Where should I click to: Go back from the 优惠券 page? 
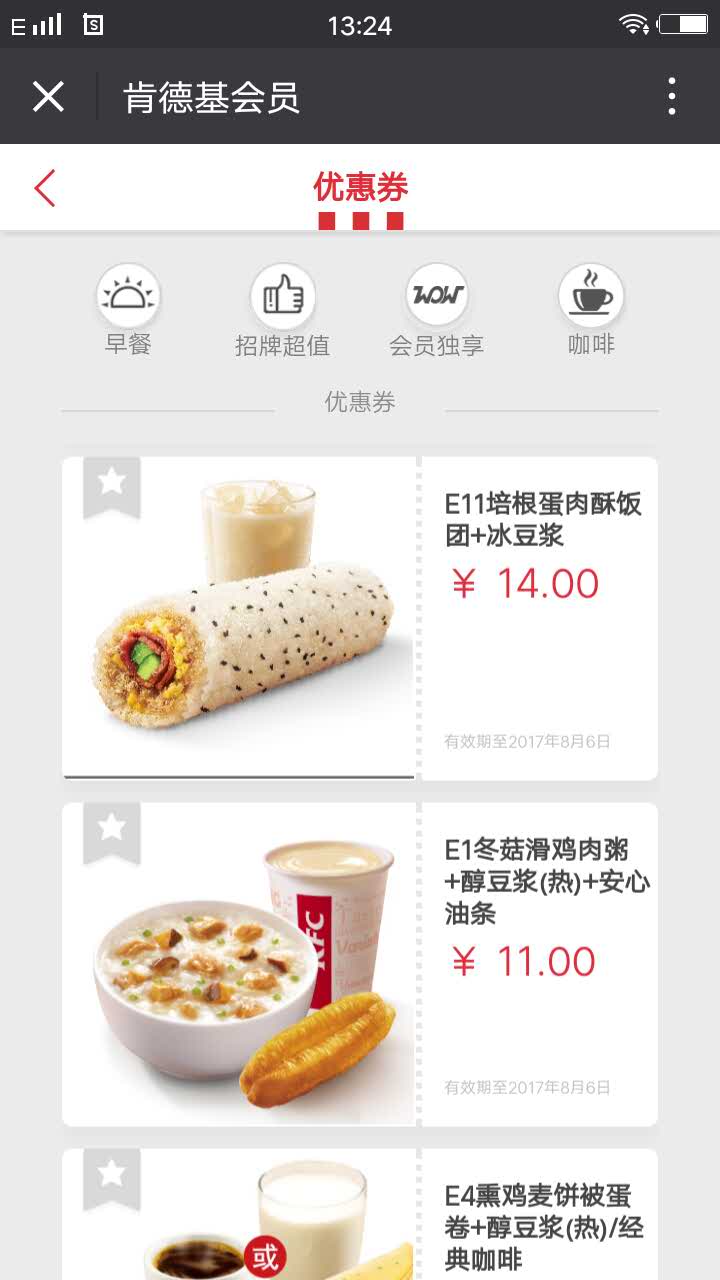[45, 188]
